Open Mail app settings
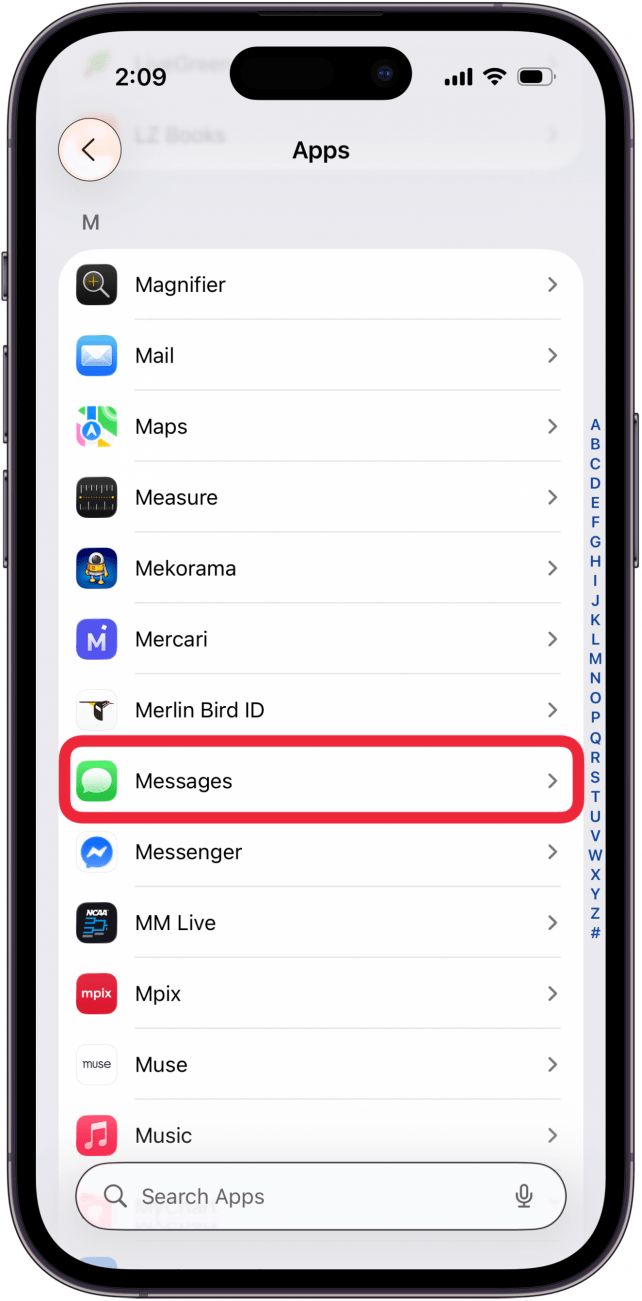 (x=320, y=356)
